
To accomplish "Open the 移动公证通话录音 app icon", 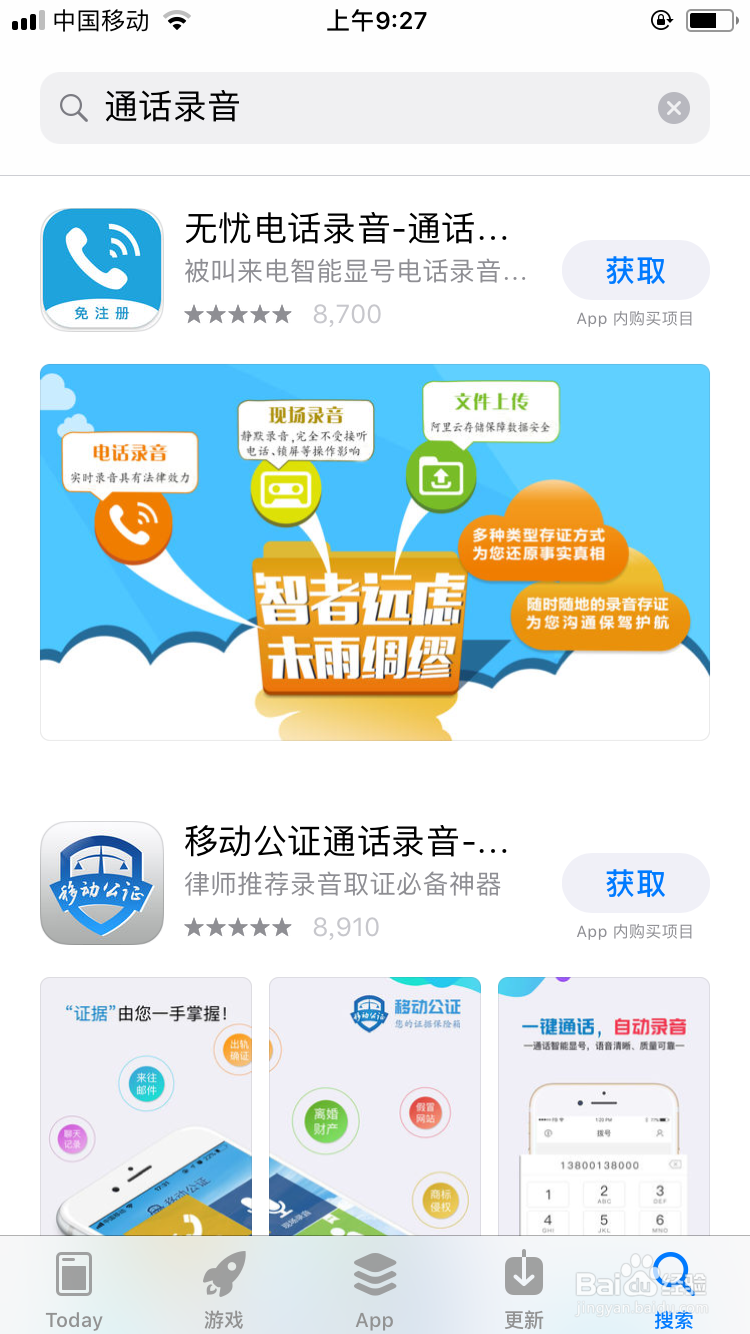I will [x=102, y=882].
